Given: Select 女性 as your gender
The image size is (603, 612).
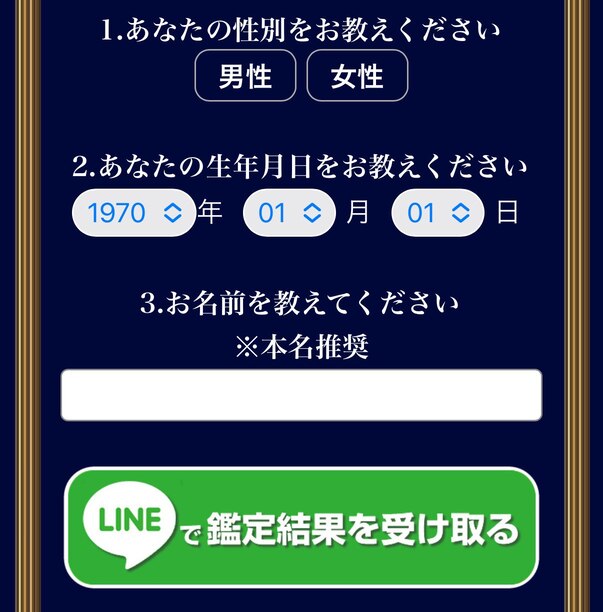Looking at the screenshot, I should click(357, 76).
